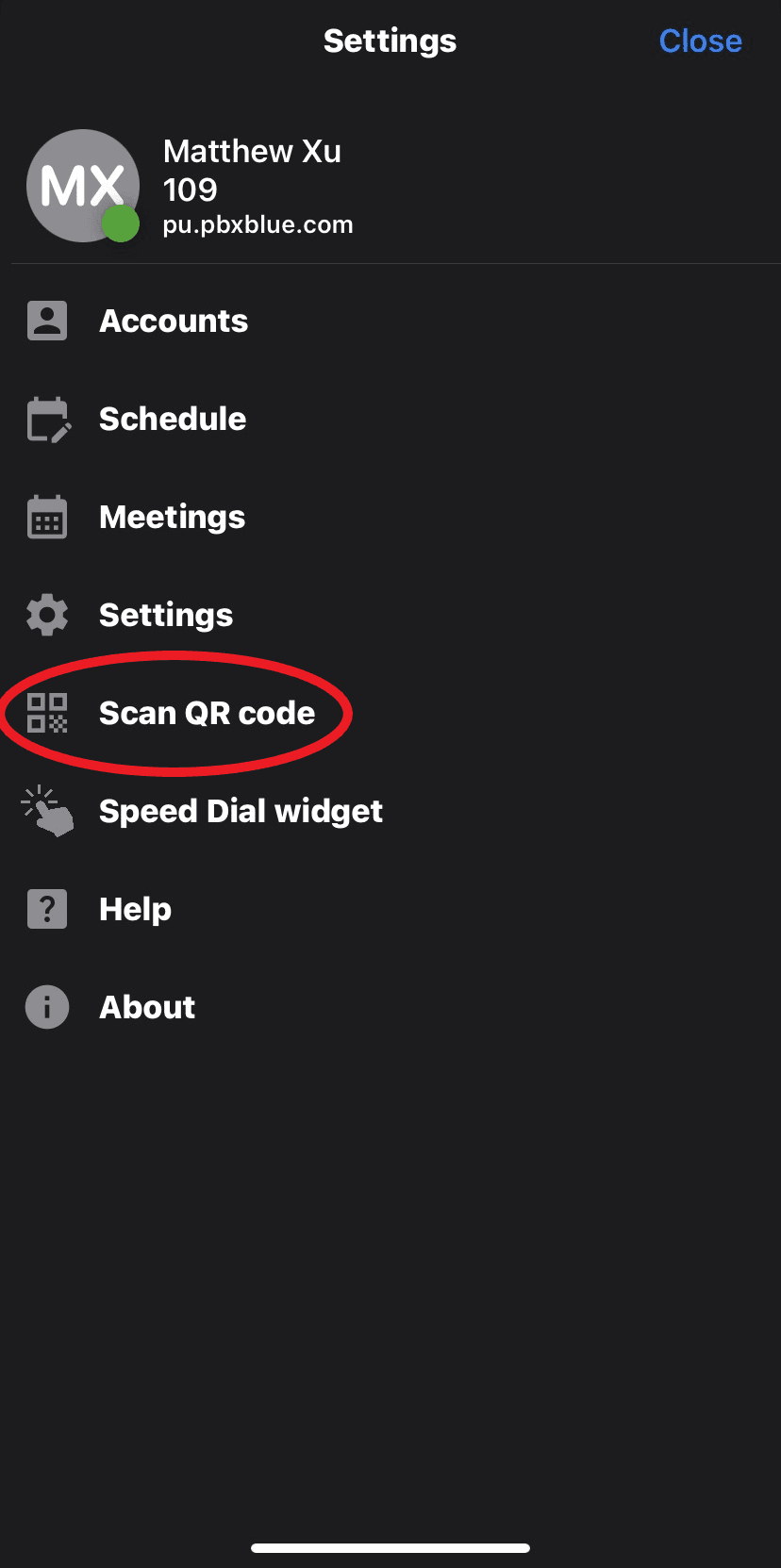
Task: Tap the Settings gear icon
Action: tap(46, 614)
